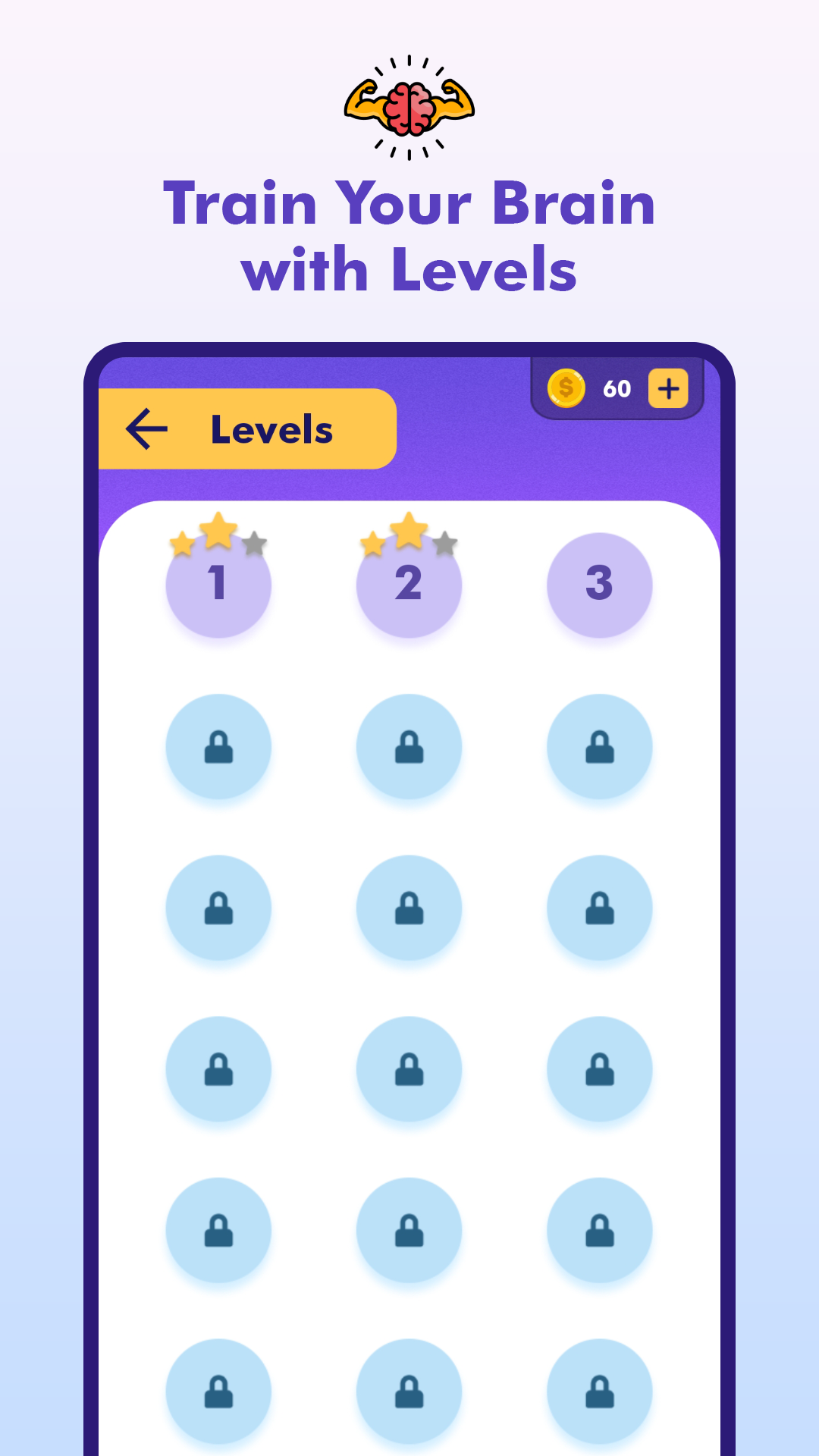This screenshot has height=1456, width=819.
Task: Tap the lock icon in the bottom-left level
Action: [218, 1392]
